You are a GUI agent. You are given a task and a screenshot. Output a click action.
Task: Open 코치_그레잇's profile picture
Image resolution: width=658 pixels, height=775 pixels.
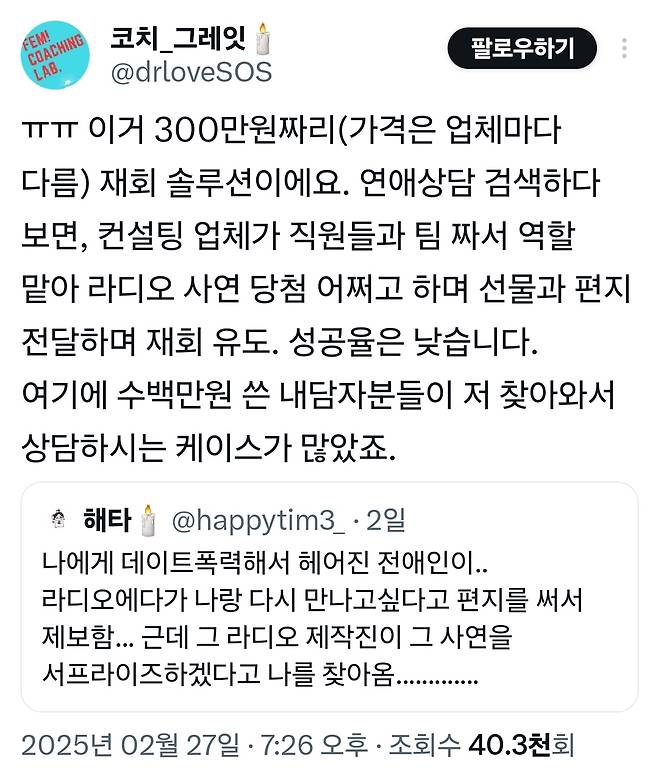coord(54,52)
